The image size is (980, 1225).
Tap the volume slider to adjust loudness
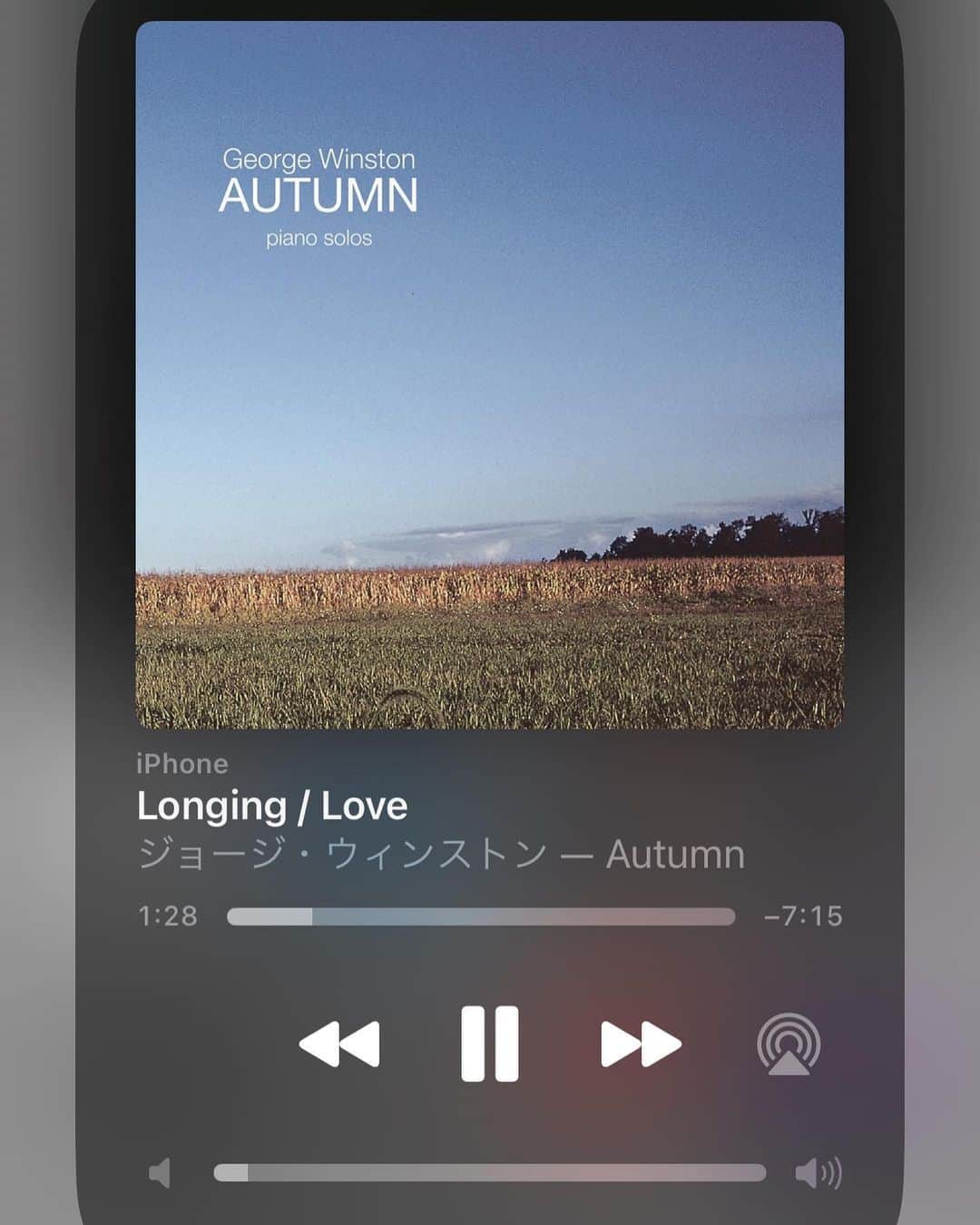click(489, 1173)
